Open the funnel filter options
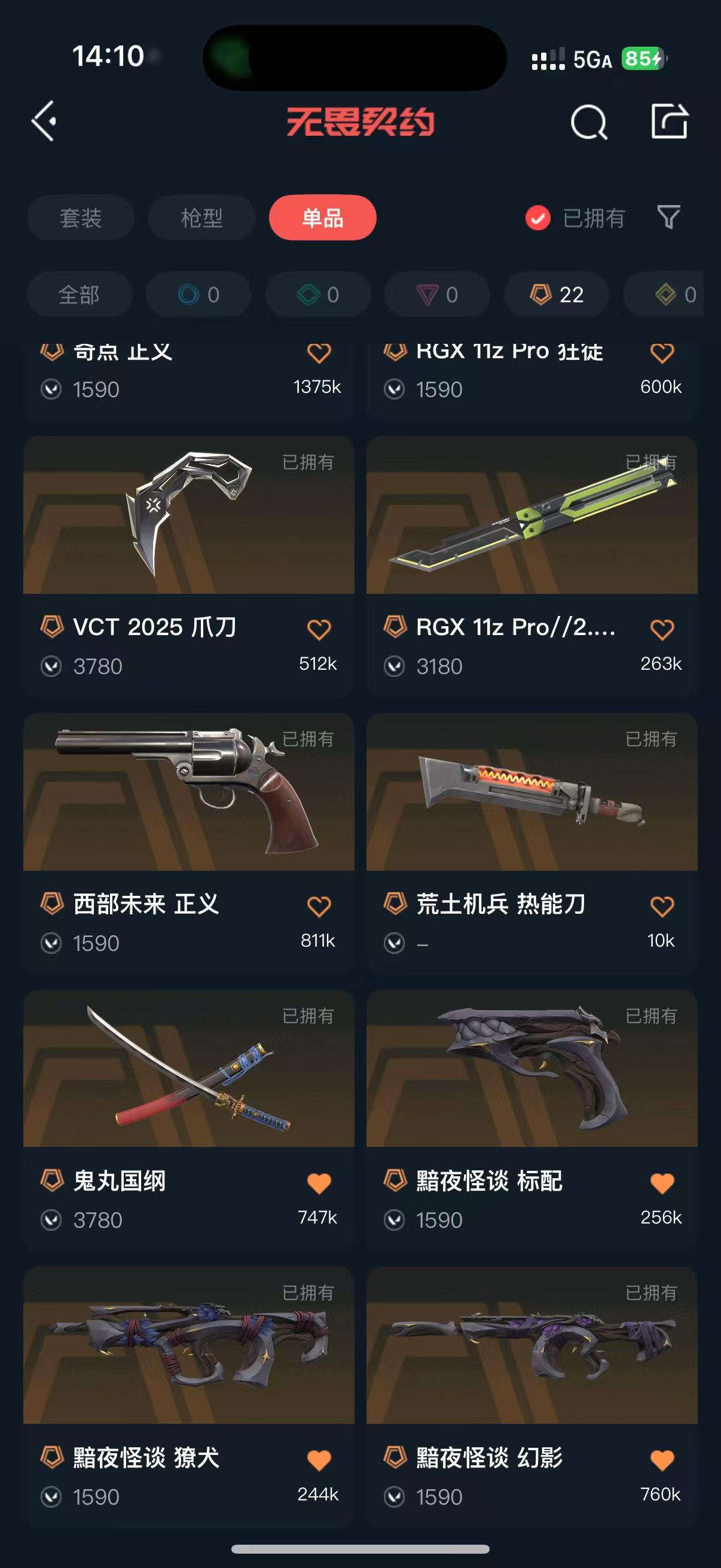The image size is (721, 1568). [668, 216]
